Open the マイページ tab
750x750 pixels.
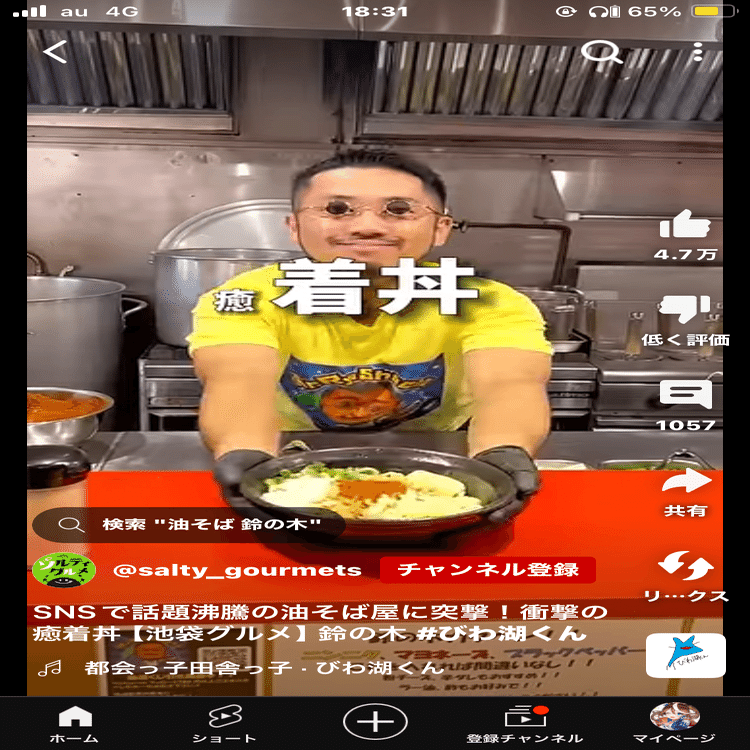coord(675,723)
